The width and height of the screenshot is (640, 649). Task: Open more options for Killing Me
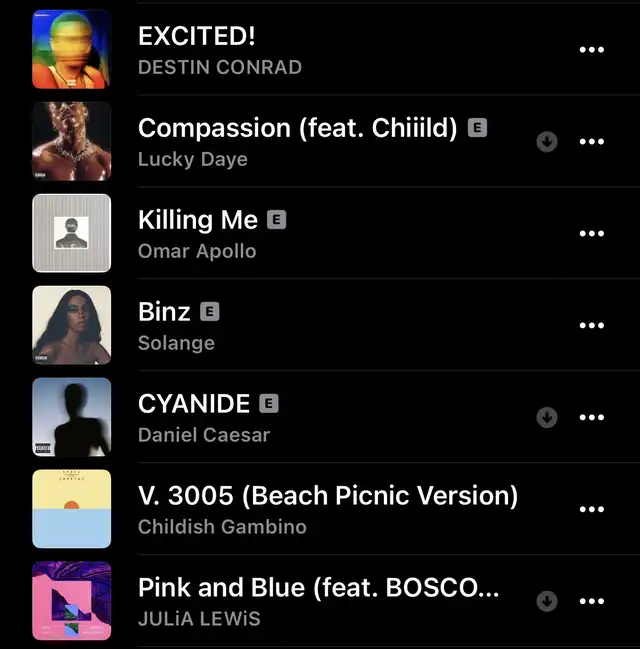click(592, 234)
